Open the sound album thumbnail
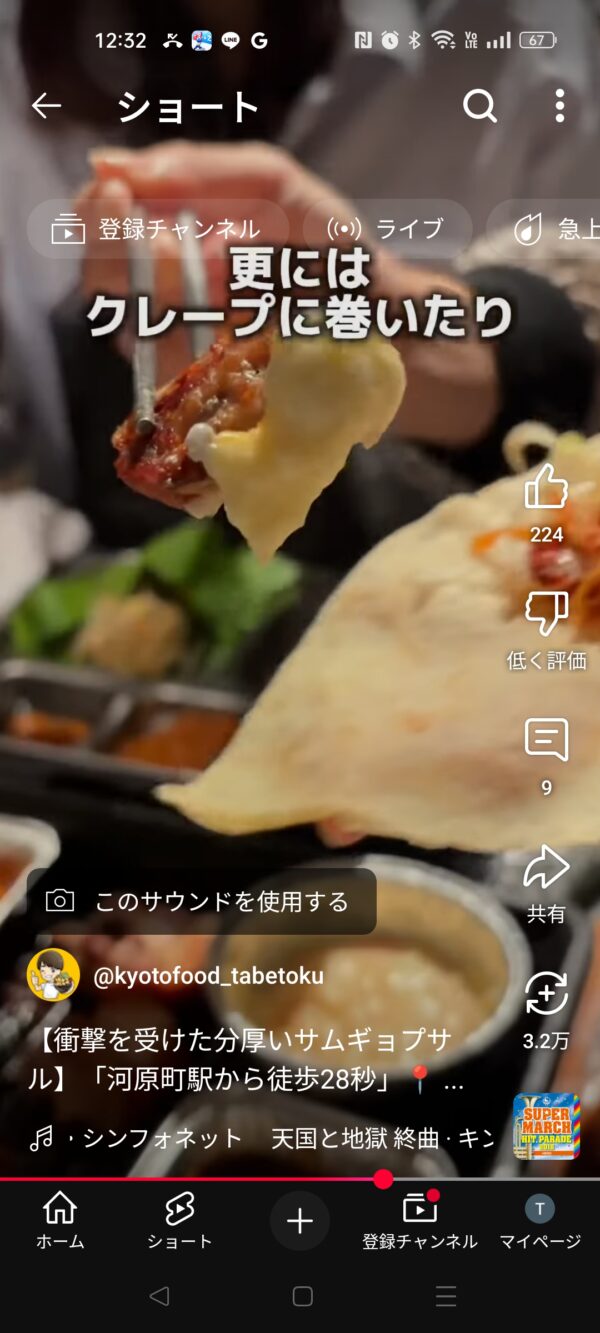 pos(546,1126)
